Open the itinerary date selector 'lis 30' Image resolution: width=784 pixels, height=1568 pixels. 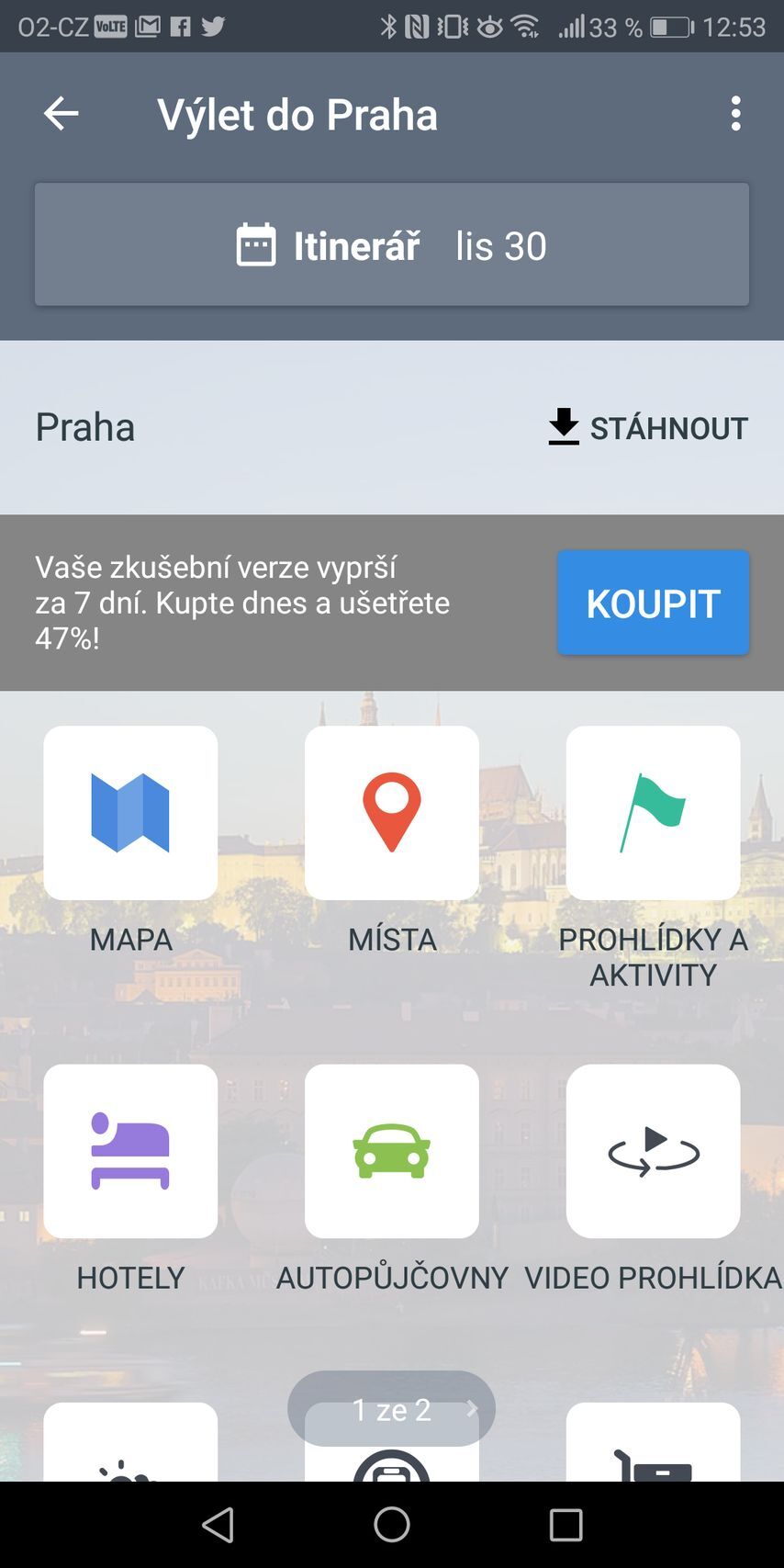(500, 244)
